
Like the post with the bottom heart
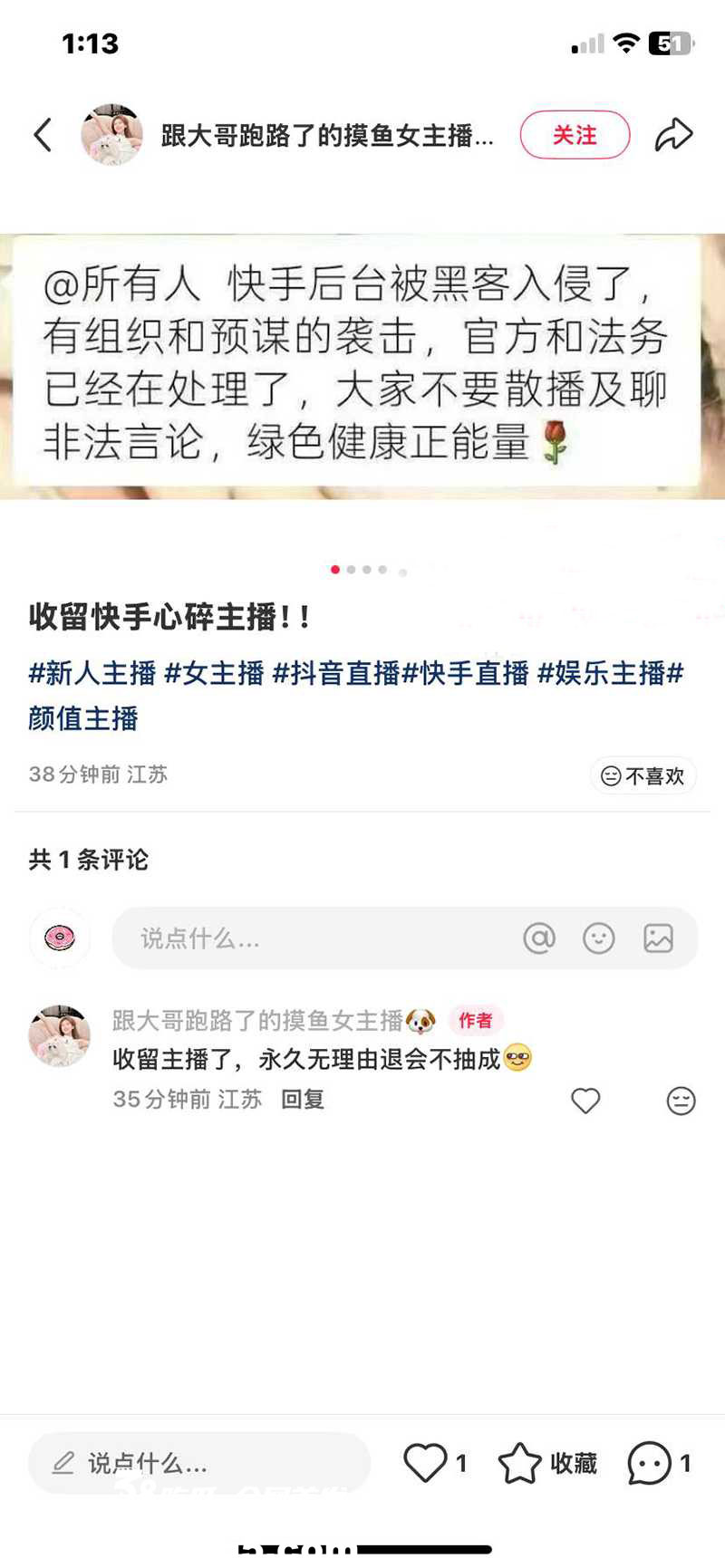426,1463
